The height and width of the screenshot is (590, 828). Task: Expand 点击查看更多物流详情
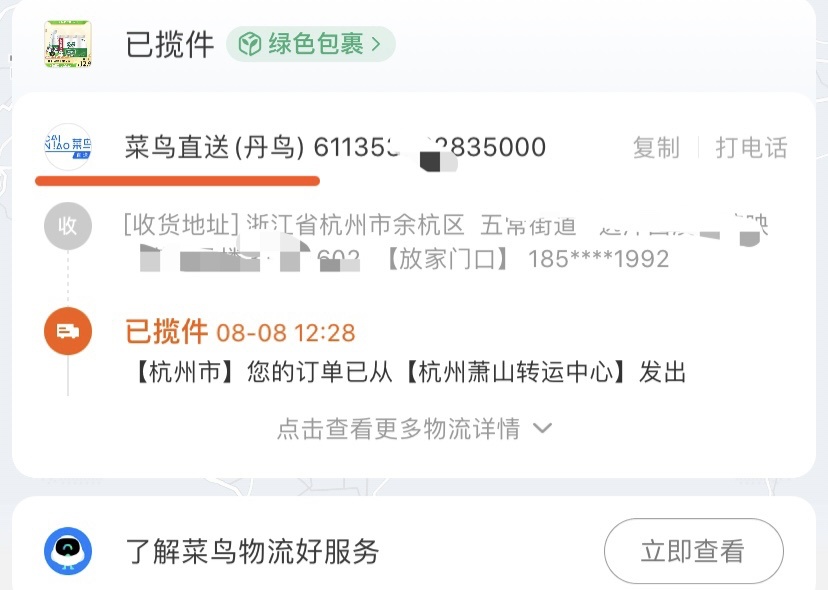pos(414,429)
